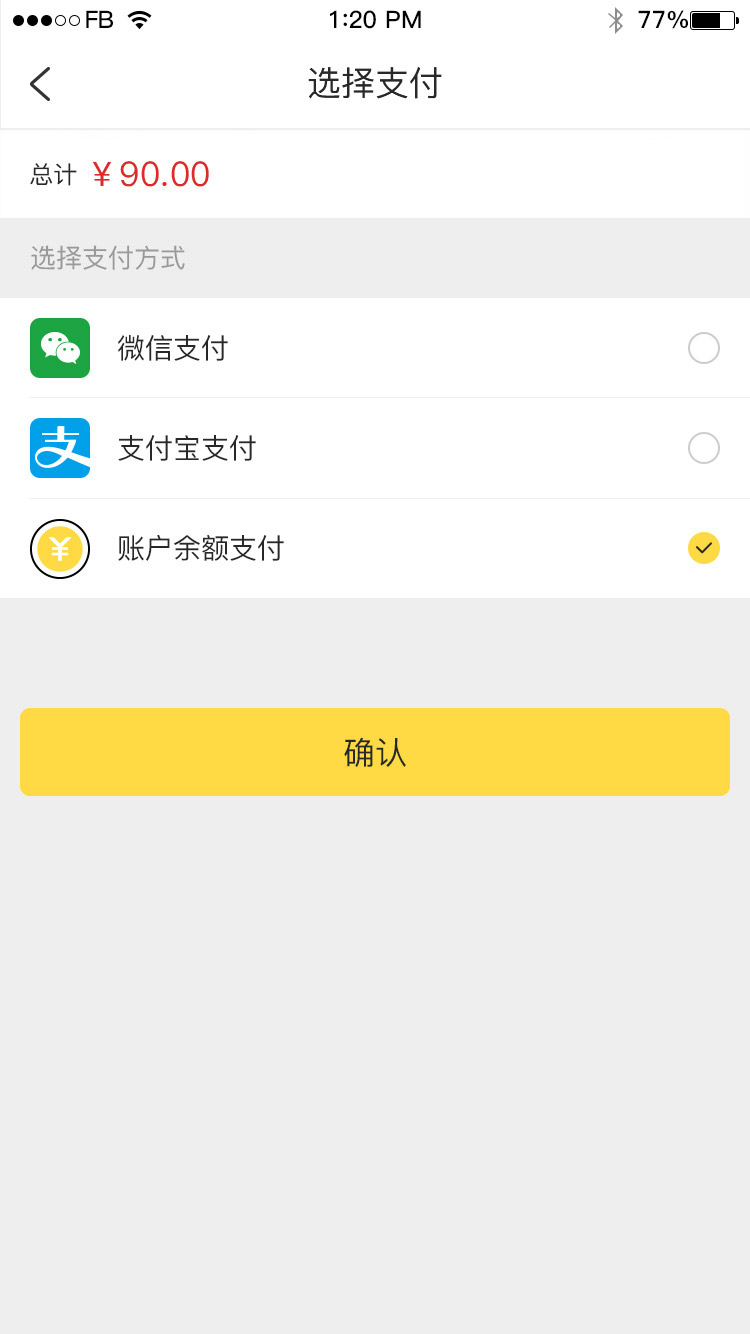Tap the 账户余额支付 option
The image size is (750, 1334).
pos(375,548)
